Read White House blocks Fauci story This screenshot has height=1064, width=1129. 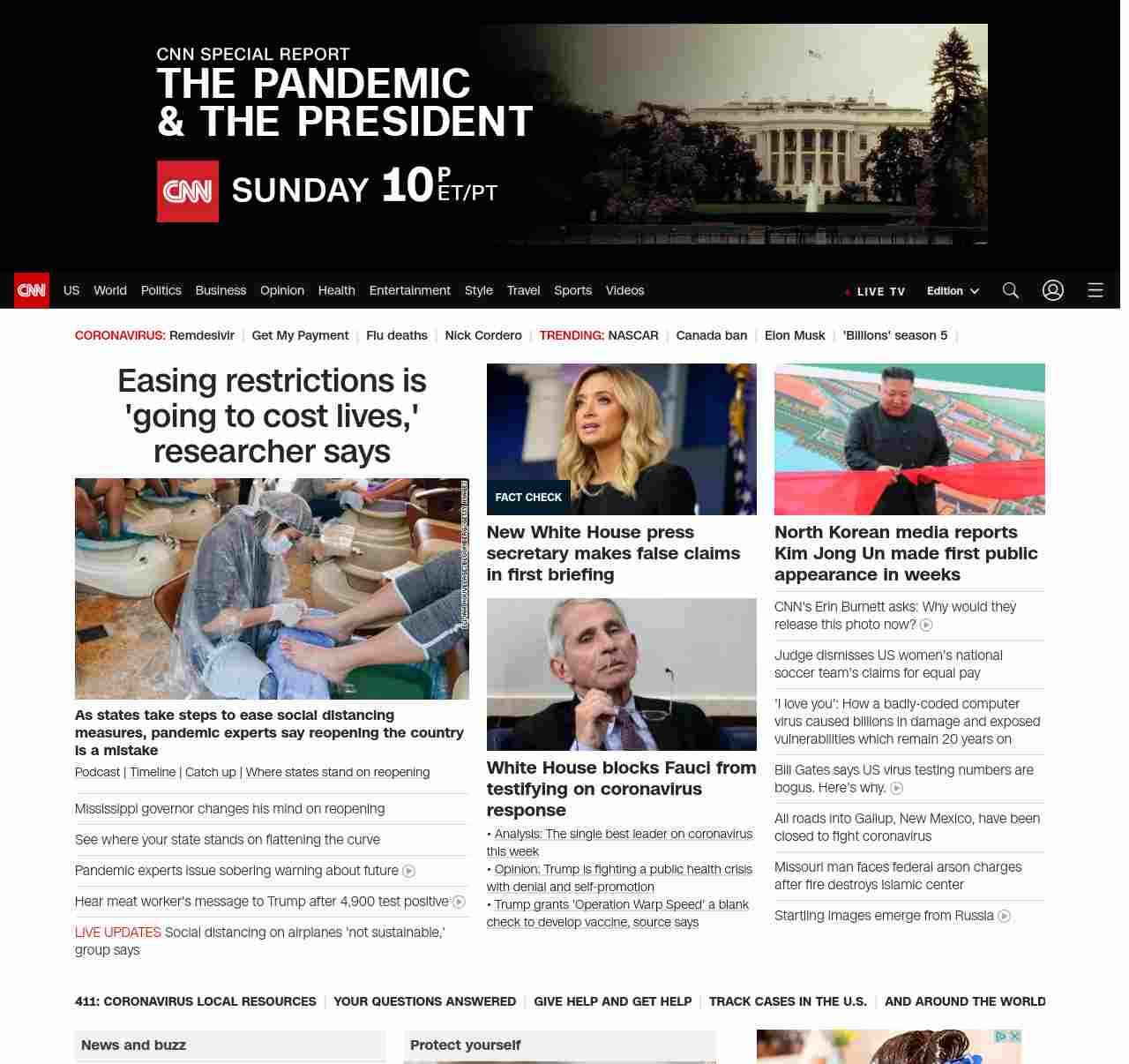coord(621,789)
